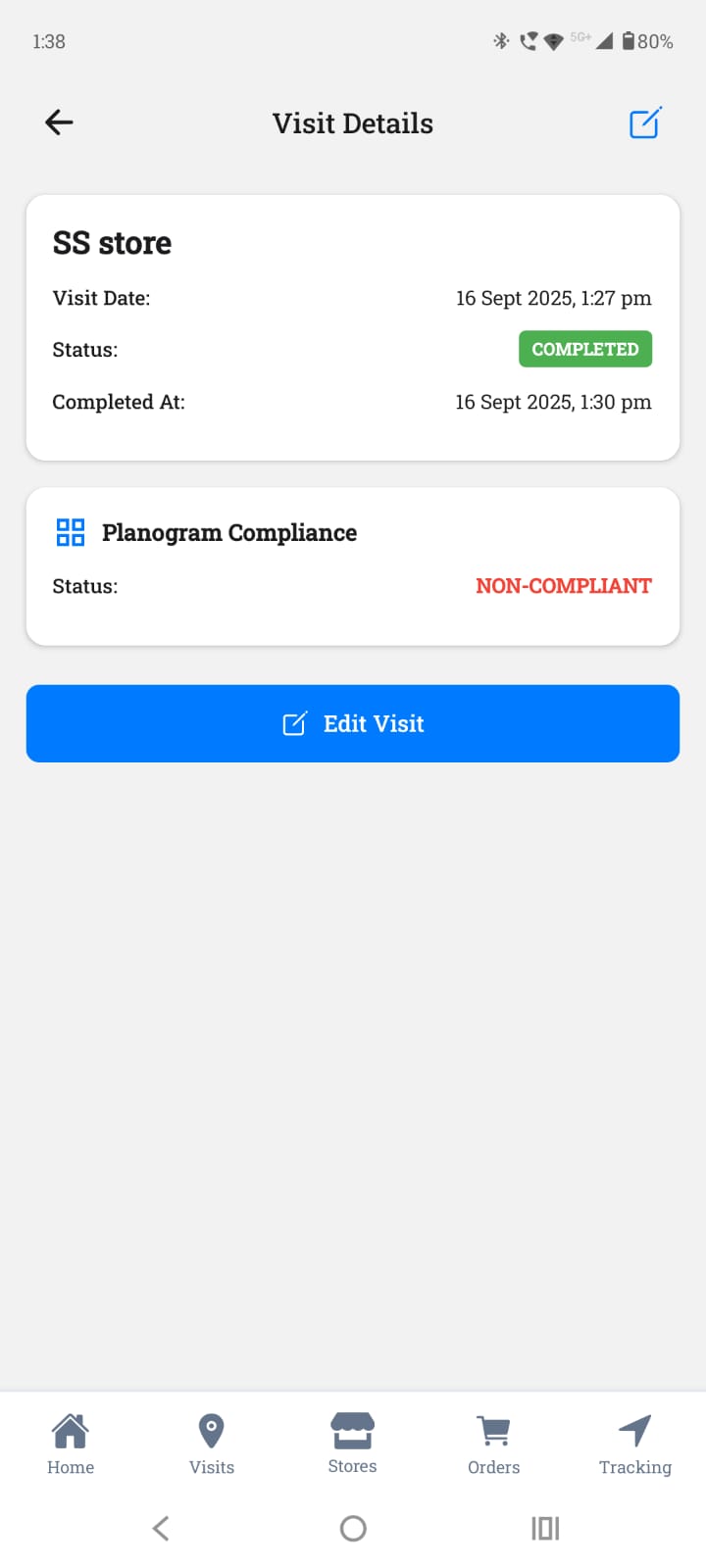Go to the Stores tab
This screenshot has height=1568, width=706.
click(x=352, y=1444)
